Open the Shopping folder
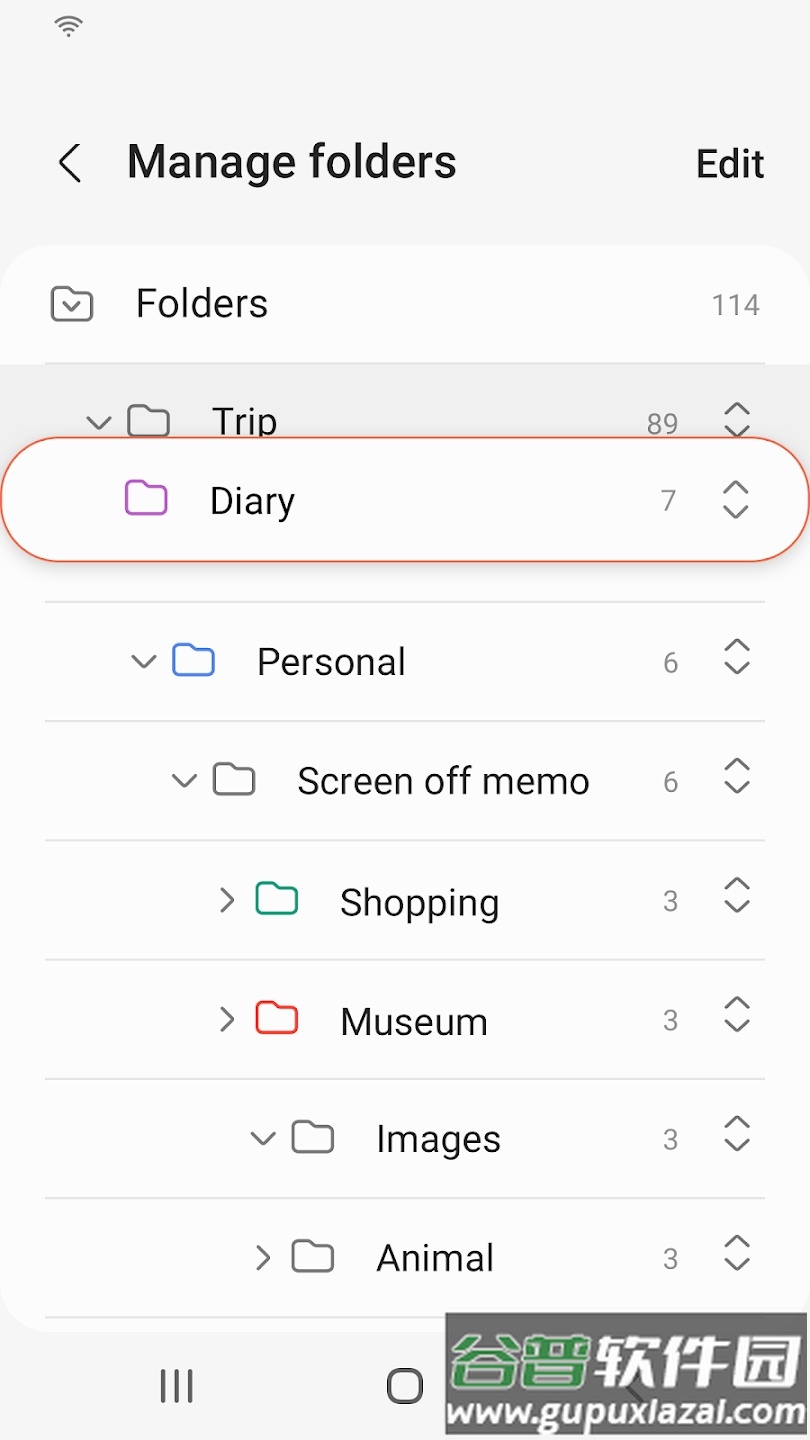 click(x=419, y=902)
